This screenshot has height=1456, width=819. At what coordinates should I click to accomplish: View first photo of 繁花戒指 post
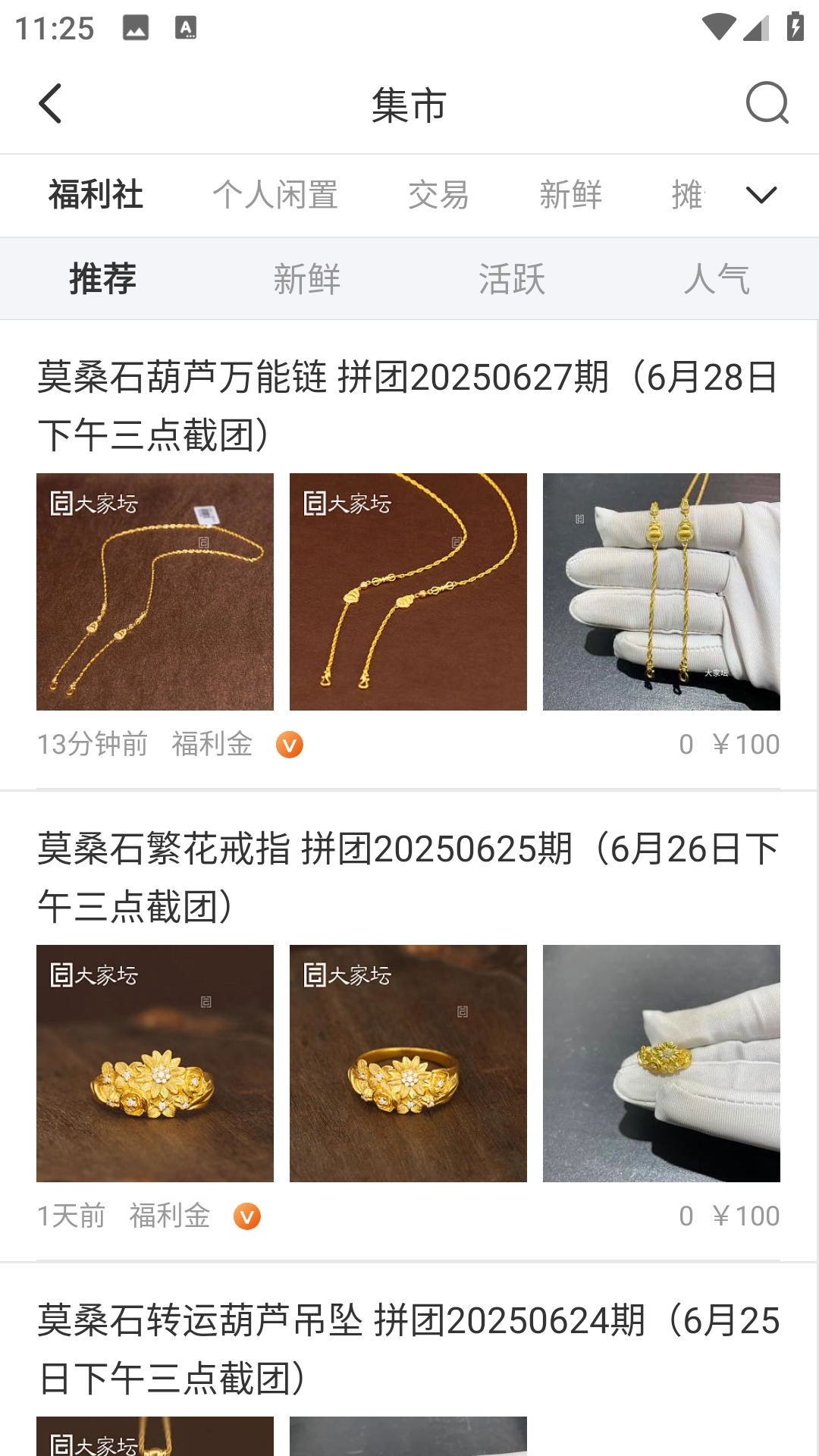[155, 1063]
